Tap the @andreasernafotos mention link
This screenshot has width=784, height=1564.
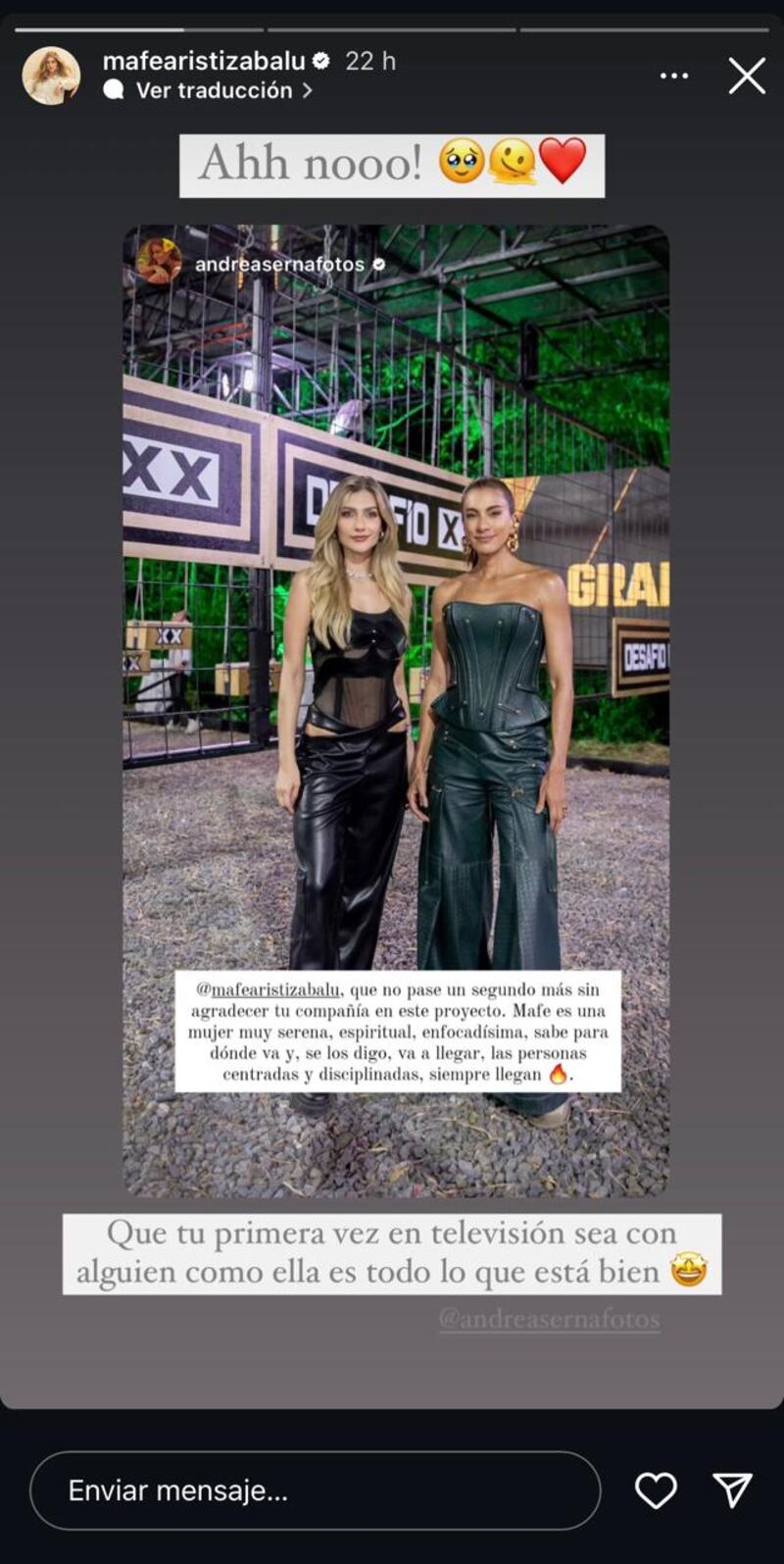point(549,1320)
